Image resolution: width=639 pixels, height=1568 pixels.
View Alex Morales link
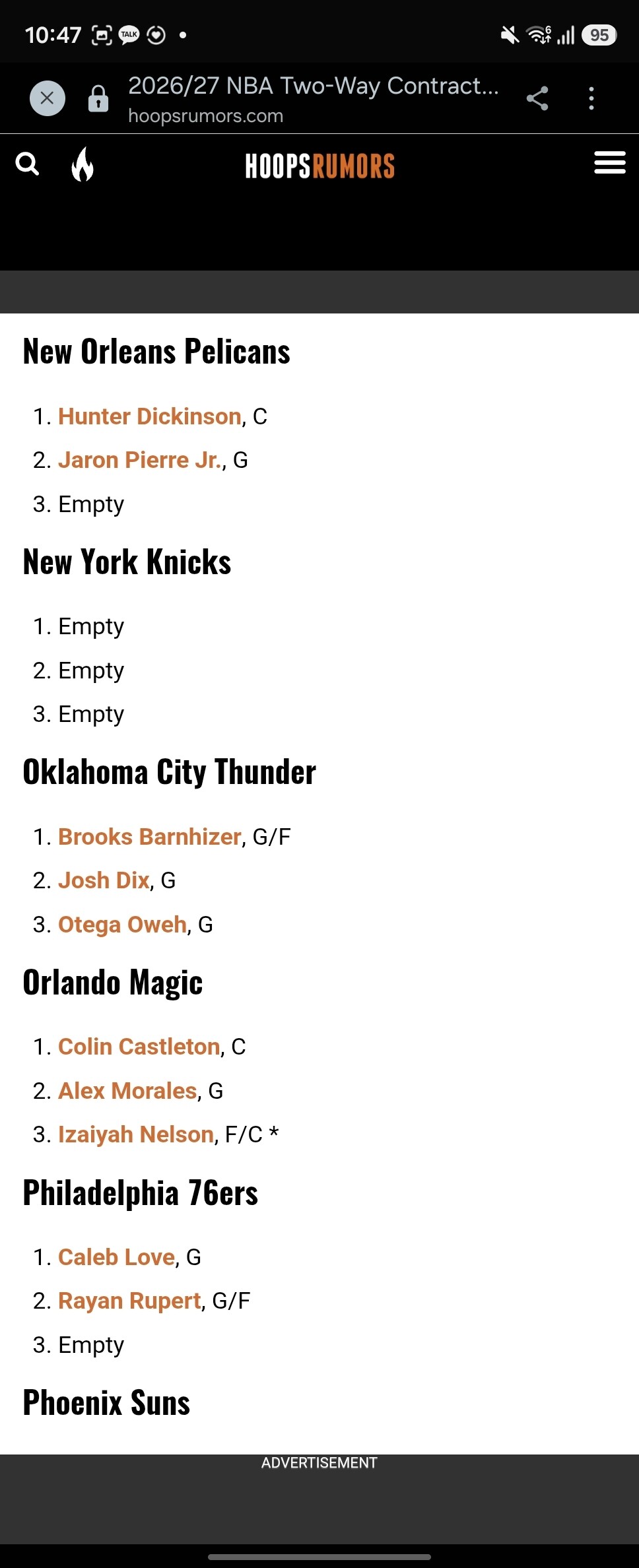[128, 1091]
